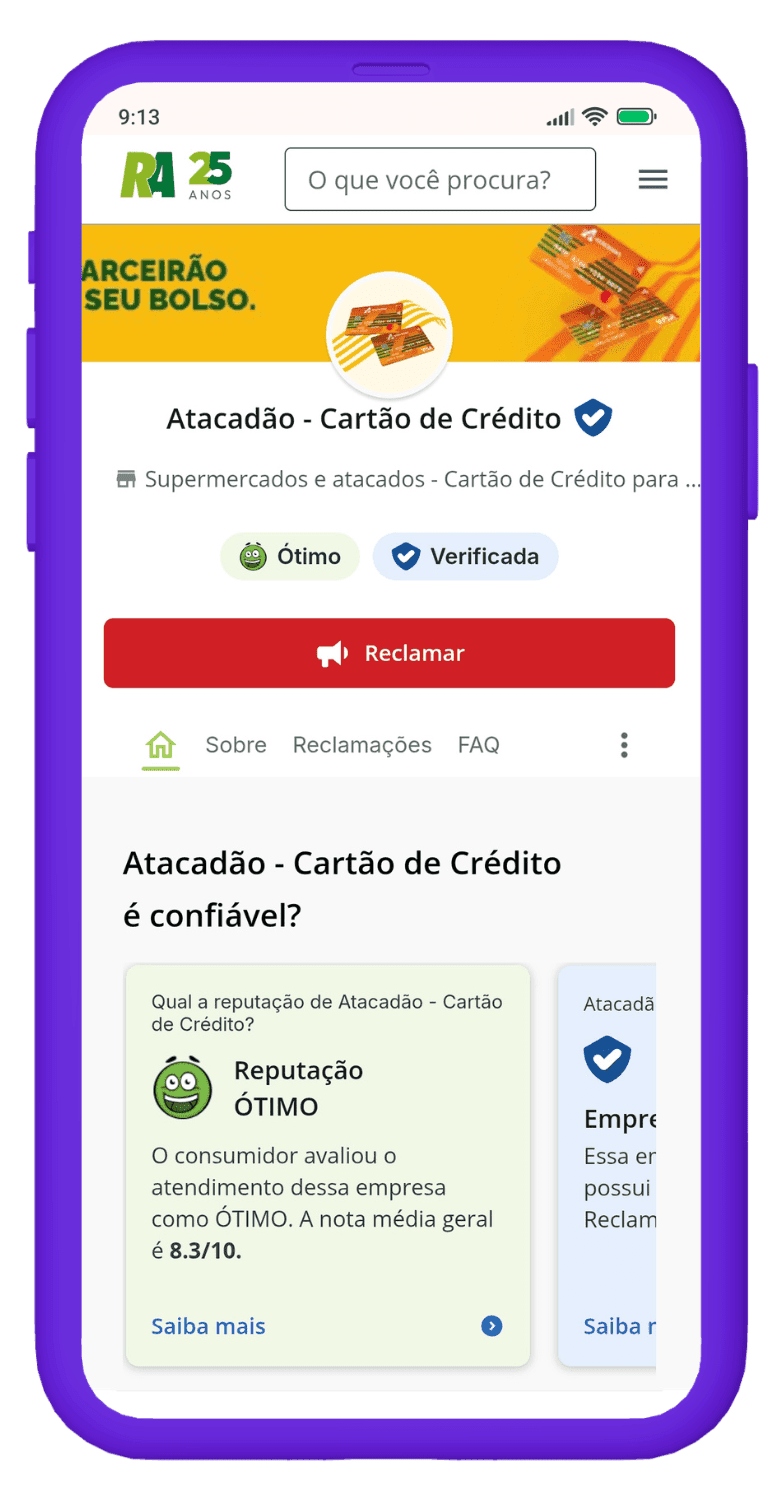
Task: Open the hamburger menu
Action: tap(653, 180)
